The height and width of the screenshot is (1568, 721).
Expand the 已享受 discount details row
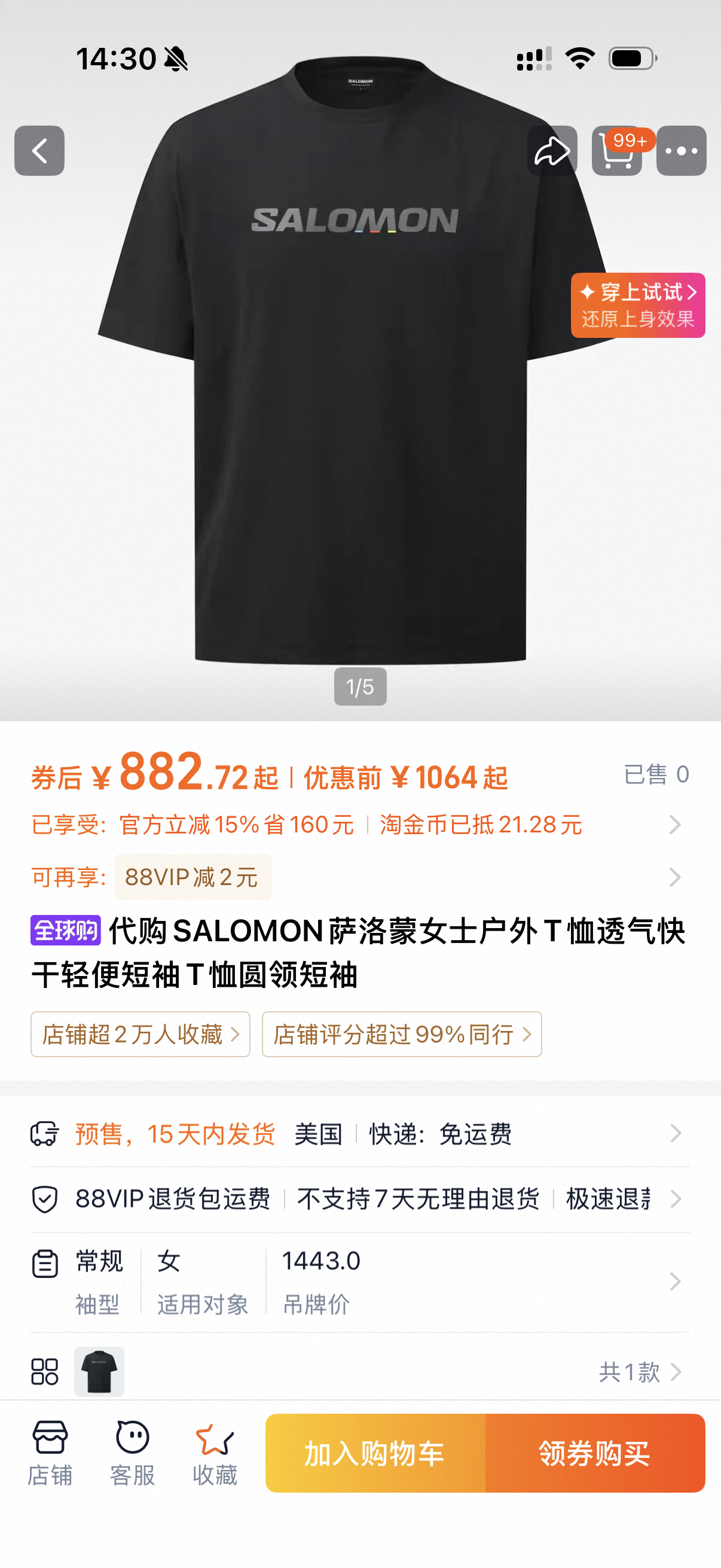(x=360, y=825)
